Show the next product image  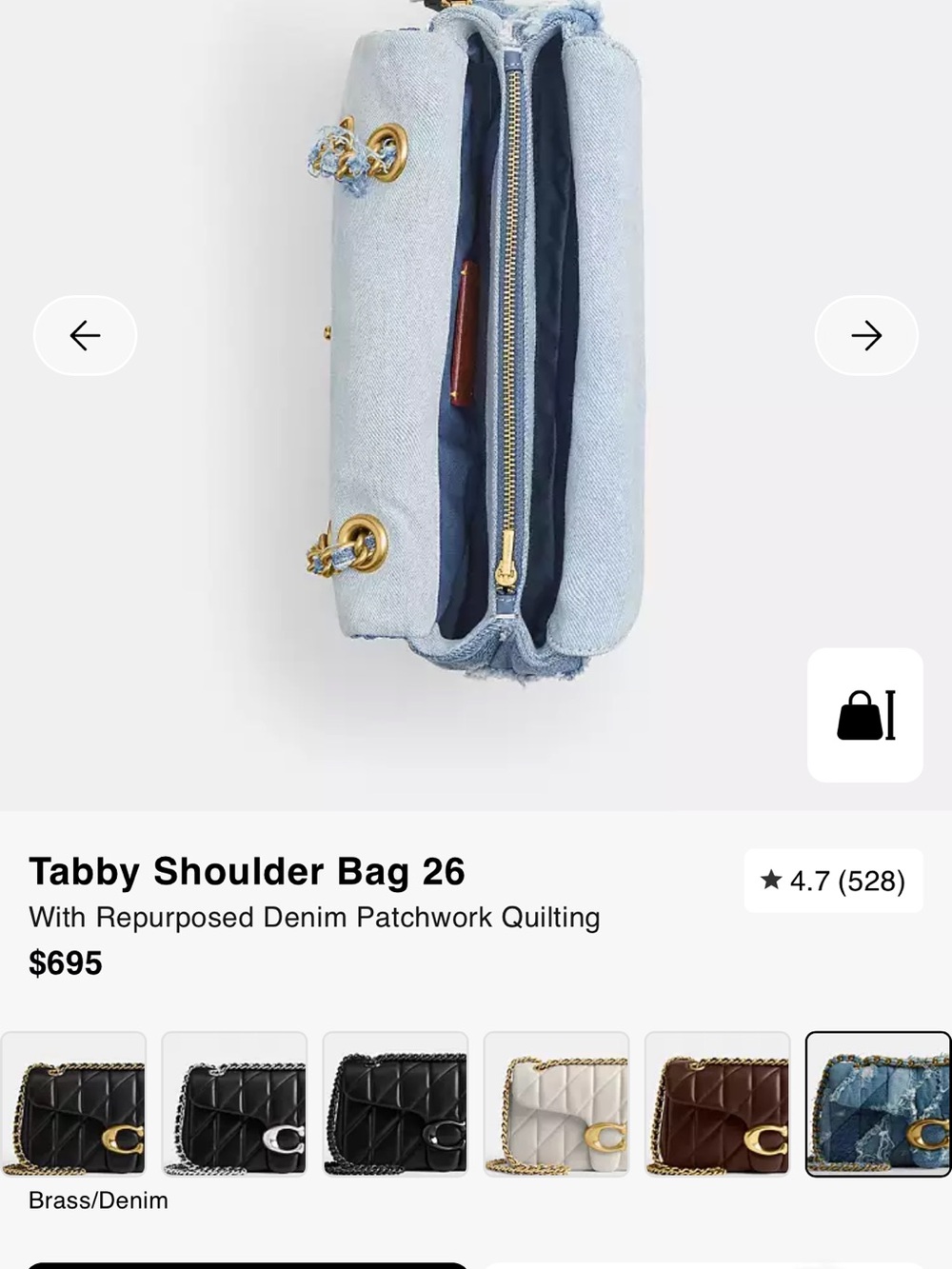[x=866, y=335]
